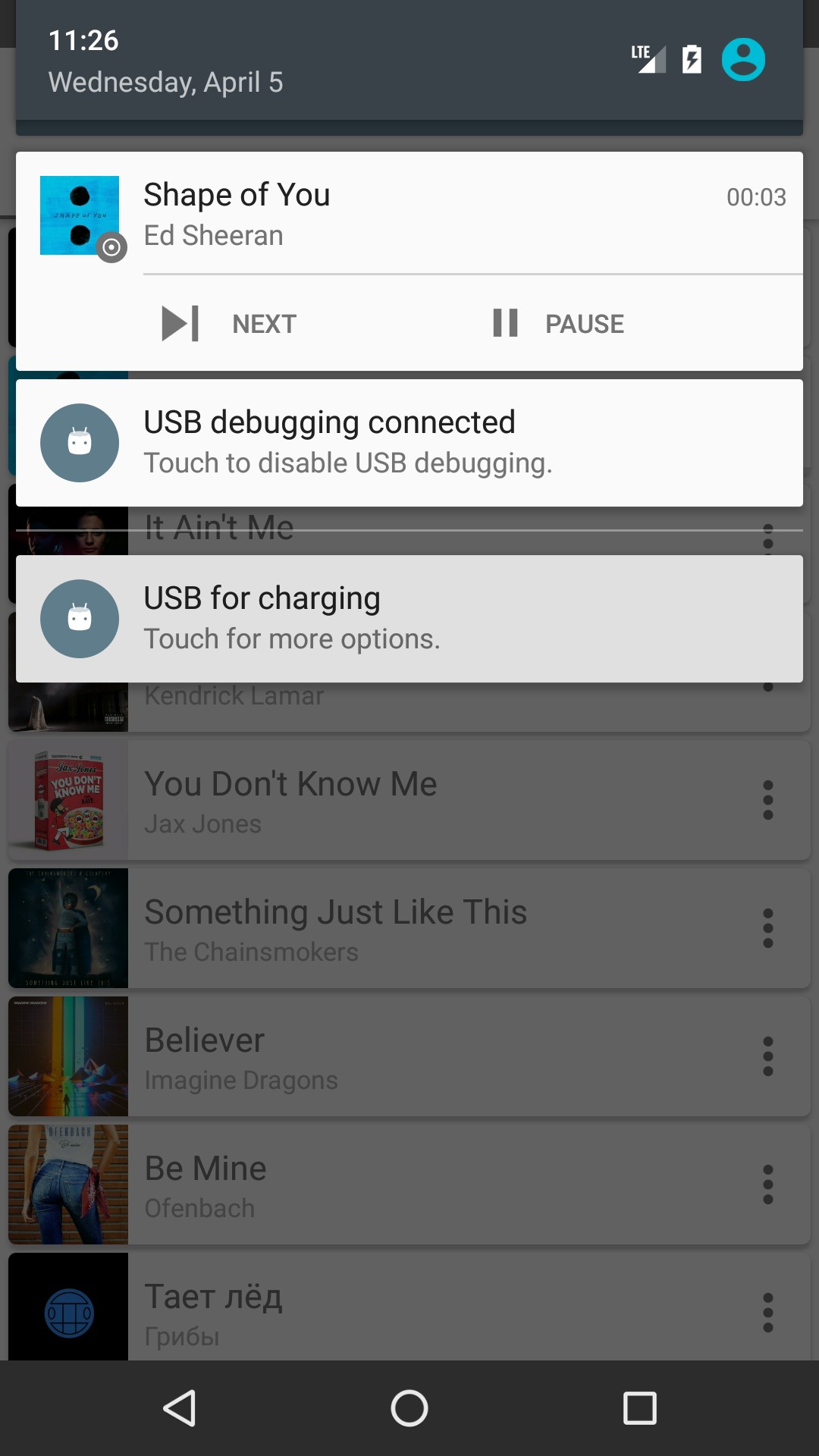Pause Shape of You playback

pos(559,324)
